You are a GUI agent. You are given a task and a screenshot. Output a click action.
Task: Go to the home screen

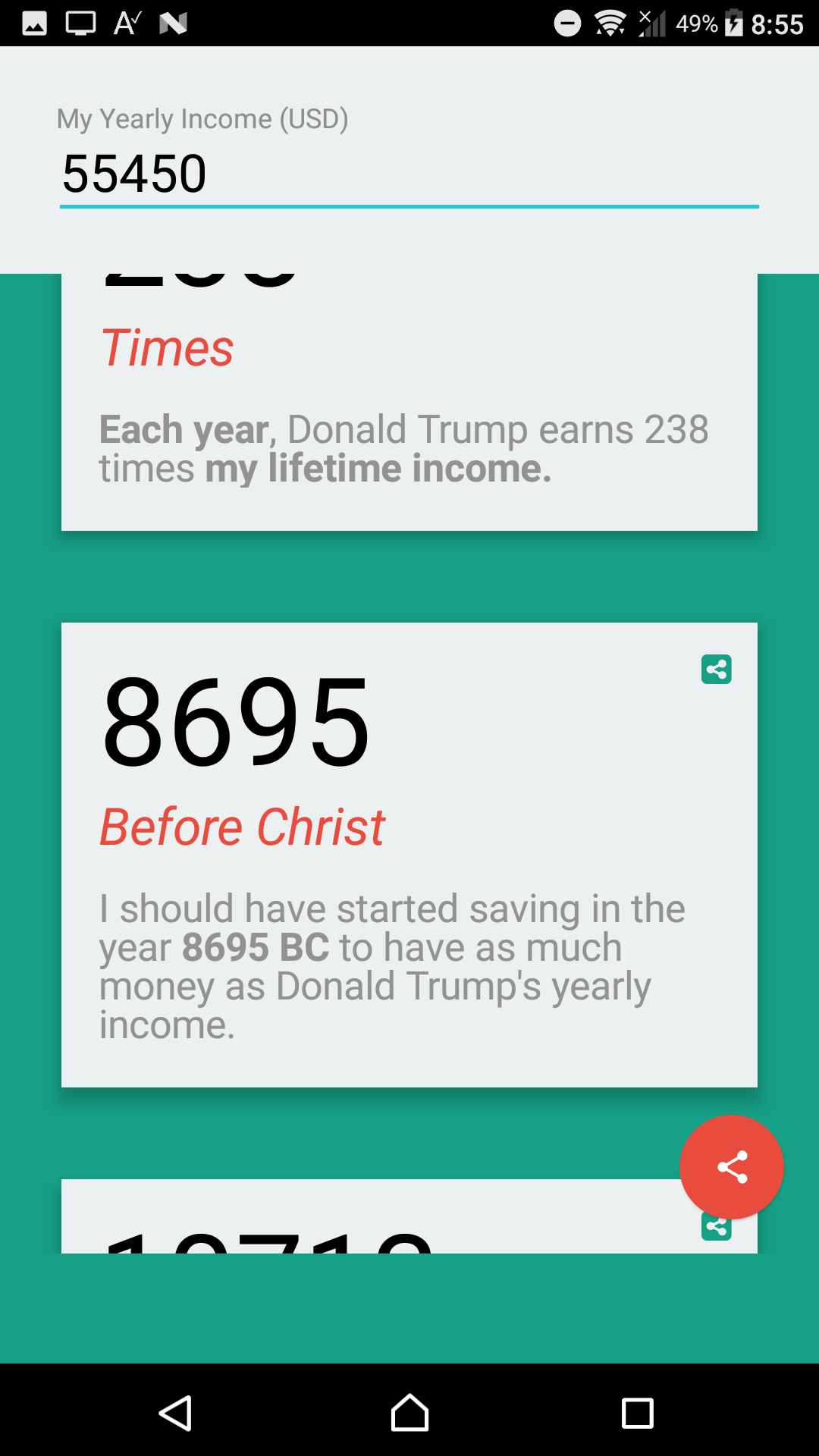point(409,1414)
